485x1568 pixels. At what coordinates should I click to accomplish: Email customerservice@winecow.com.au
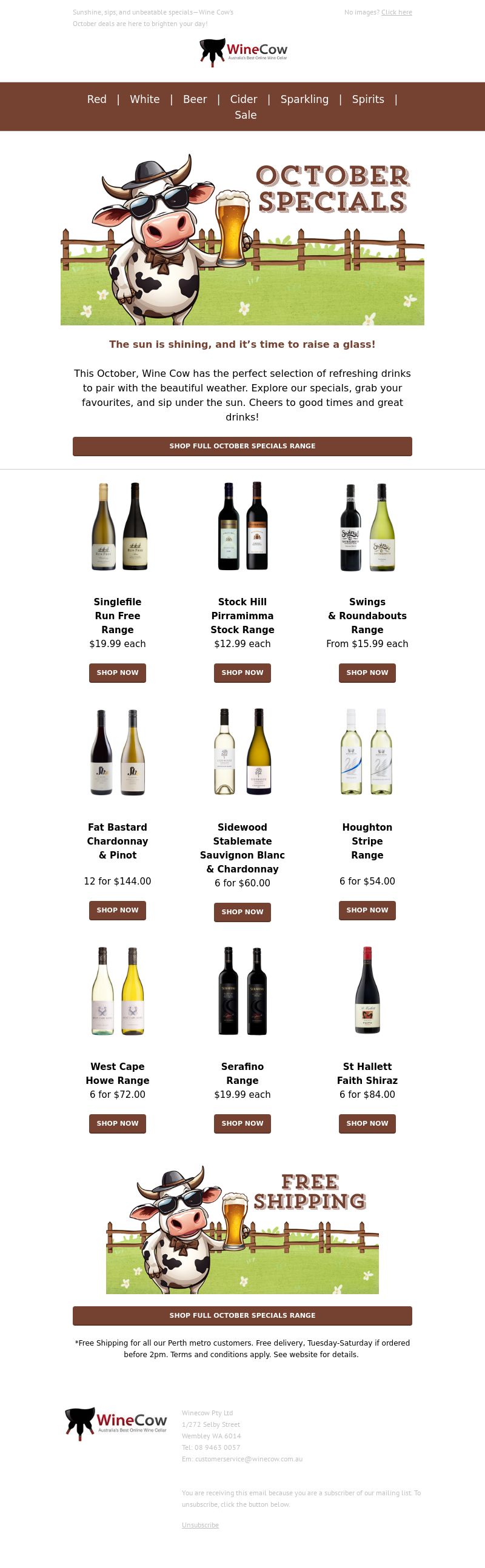tap(249, 1459)
